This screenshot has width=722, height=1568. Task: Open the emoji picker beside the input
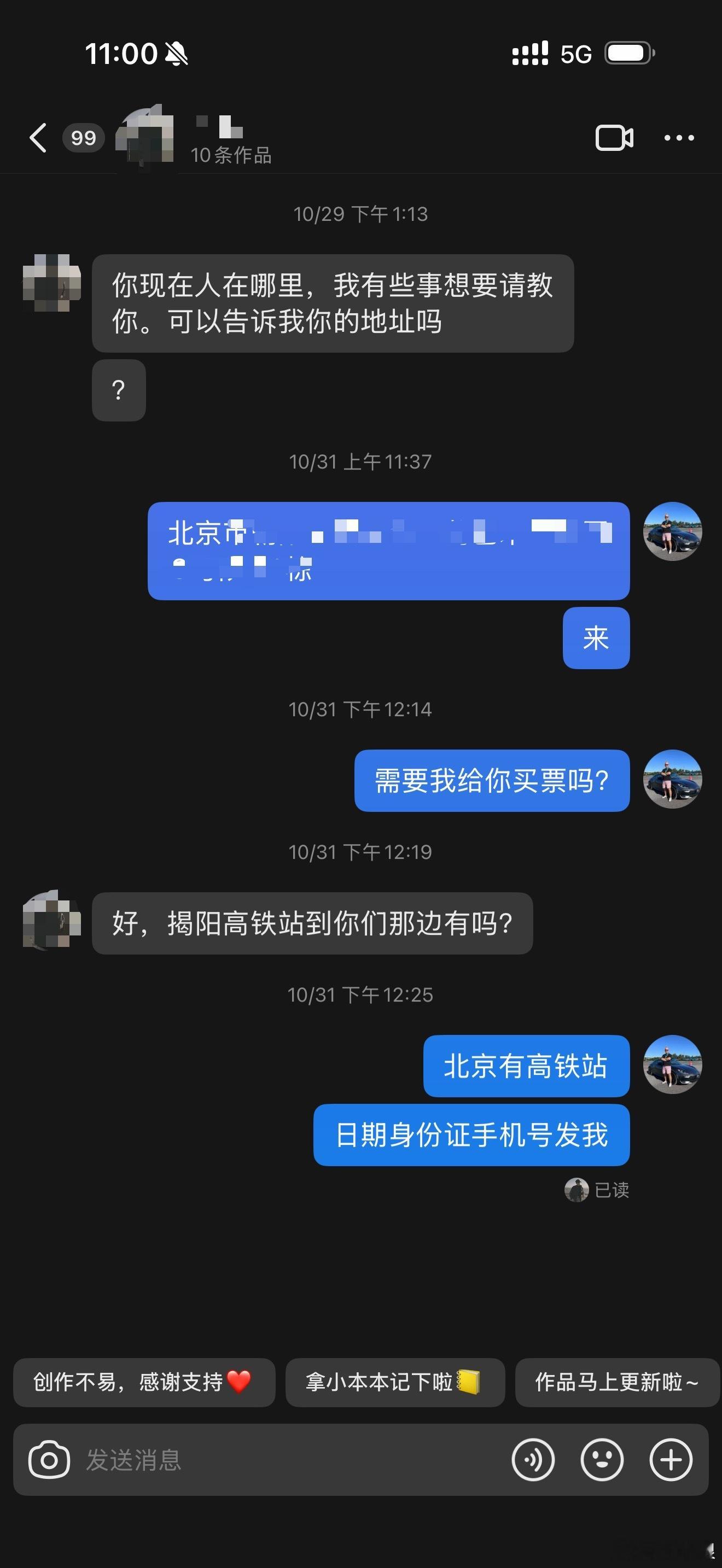[x=602, y=1460]
